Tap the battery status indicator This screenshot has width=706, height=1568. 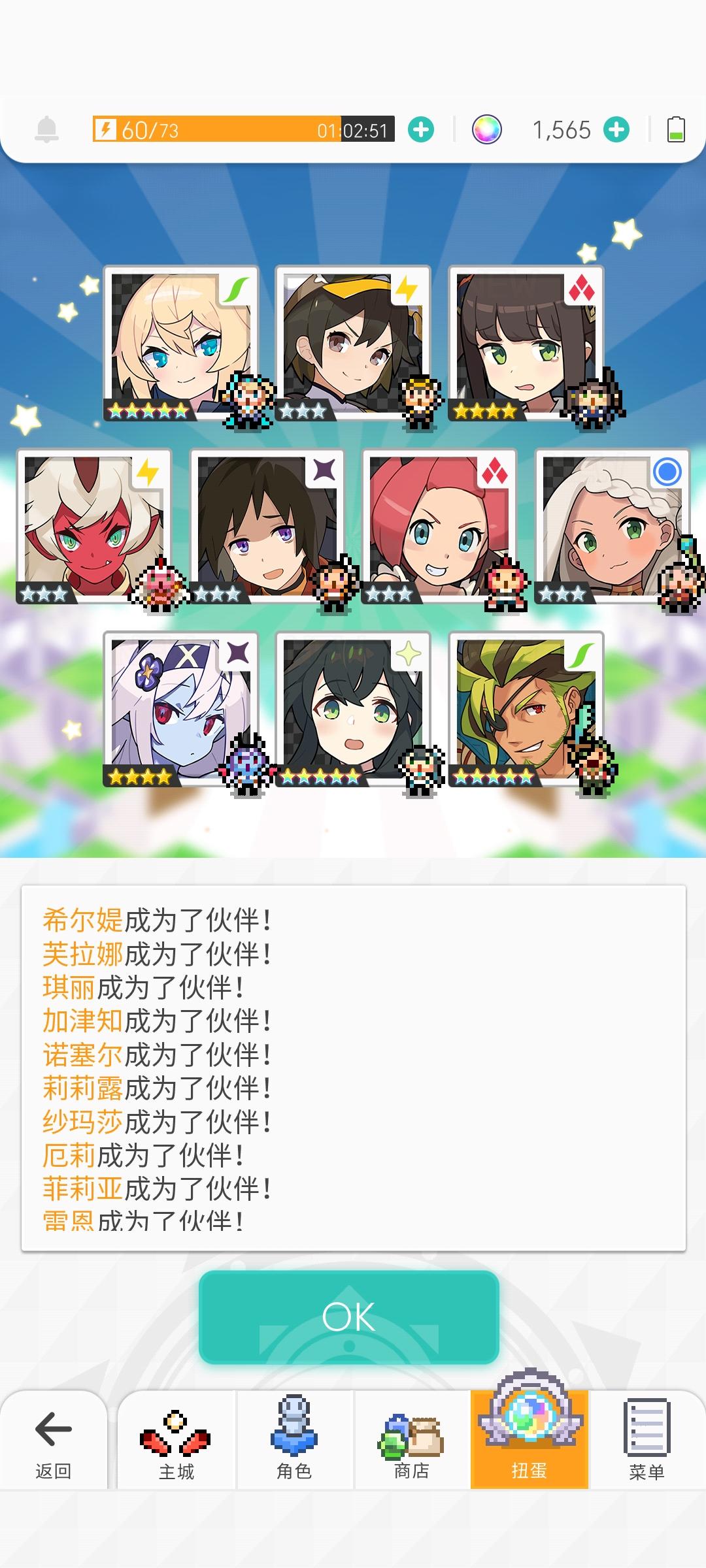click(678, 129)
